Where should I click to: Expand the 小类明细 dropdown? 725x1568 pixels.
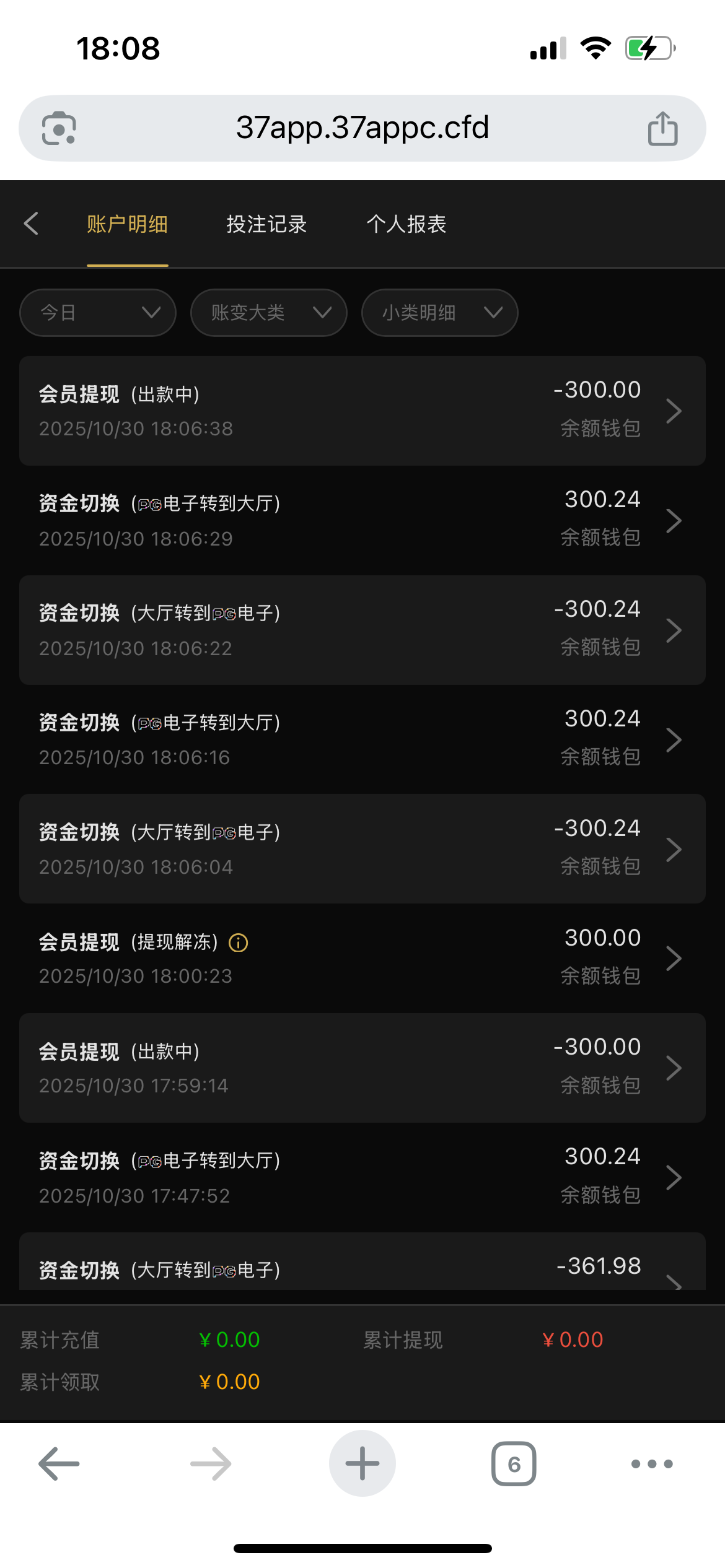click(x=439, y=313)
